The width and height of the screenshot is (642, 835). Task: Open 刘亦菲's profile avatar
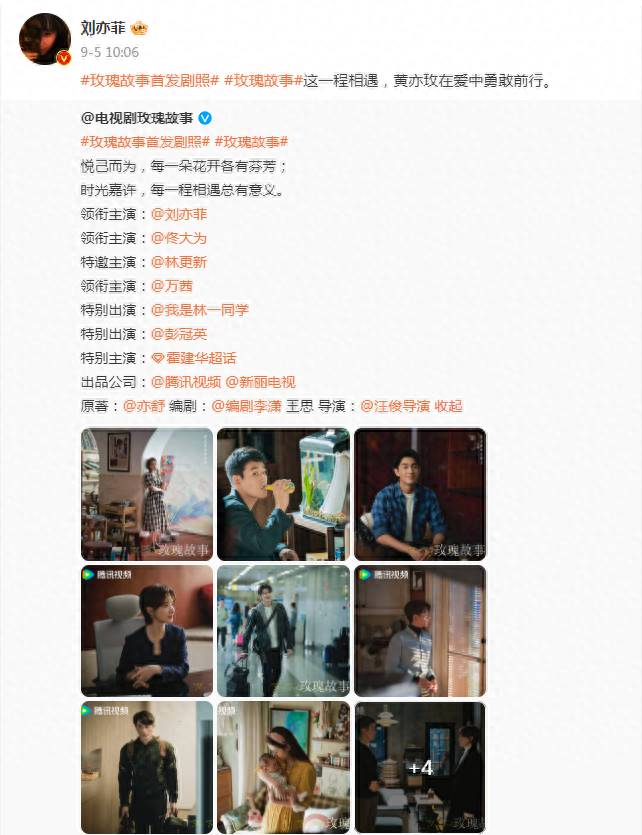pyautogui.click(x=44, y=41)
